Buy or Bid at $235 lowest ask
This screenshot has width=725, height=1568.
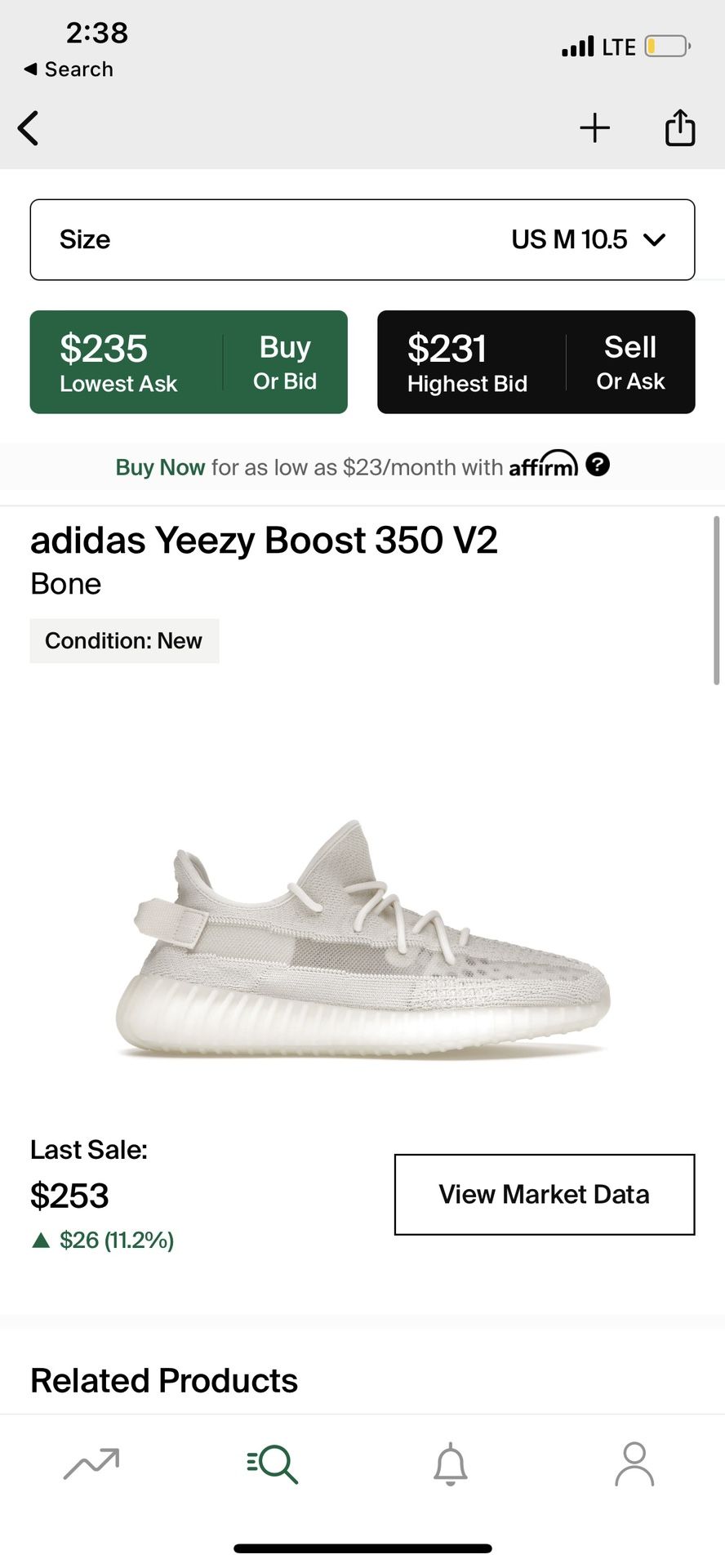[x=189, y=362]
